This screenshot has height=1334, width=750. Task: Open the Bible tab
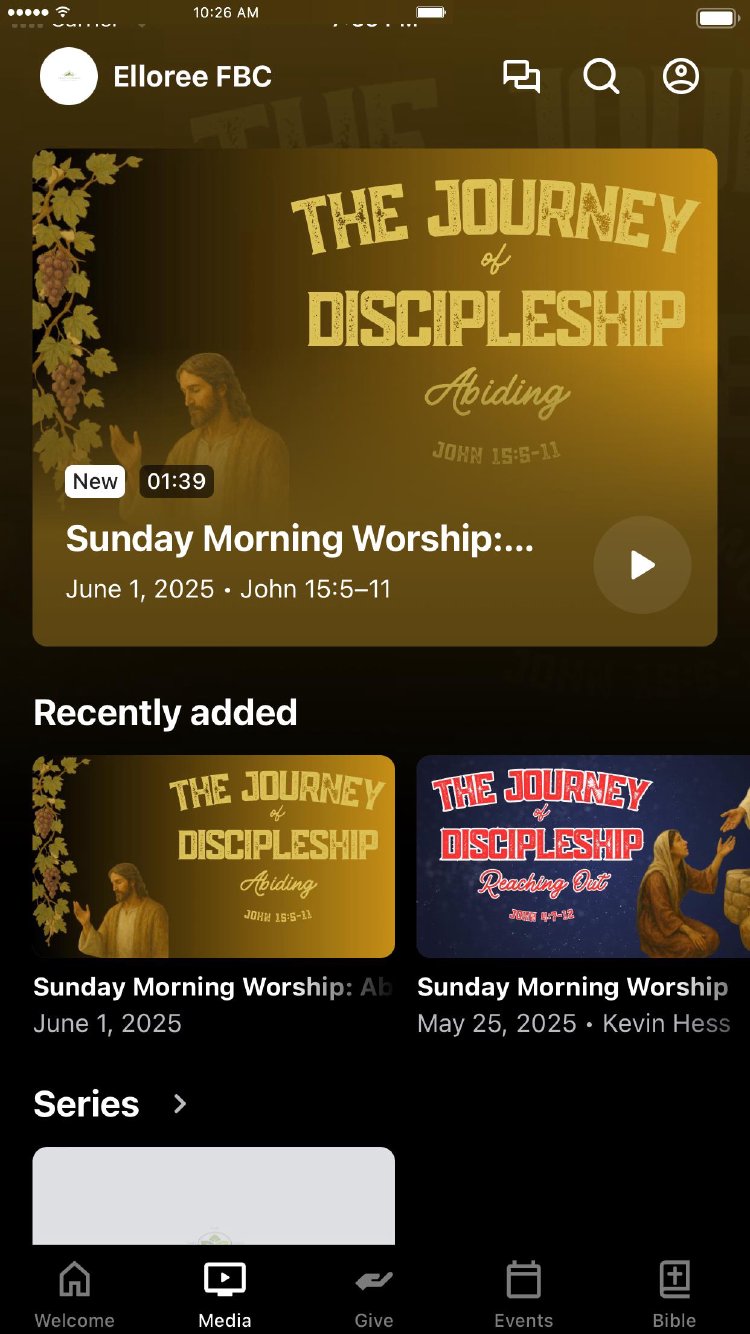pyautogui.click(x=675, y=1295)
